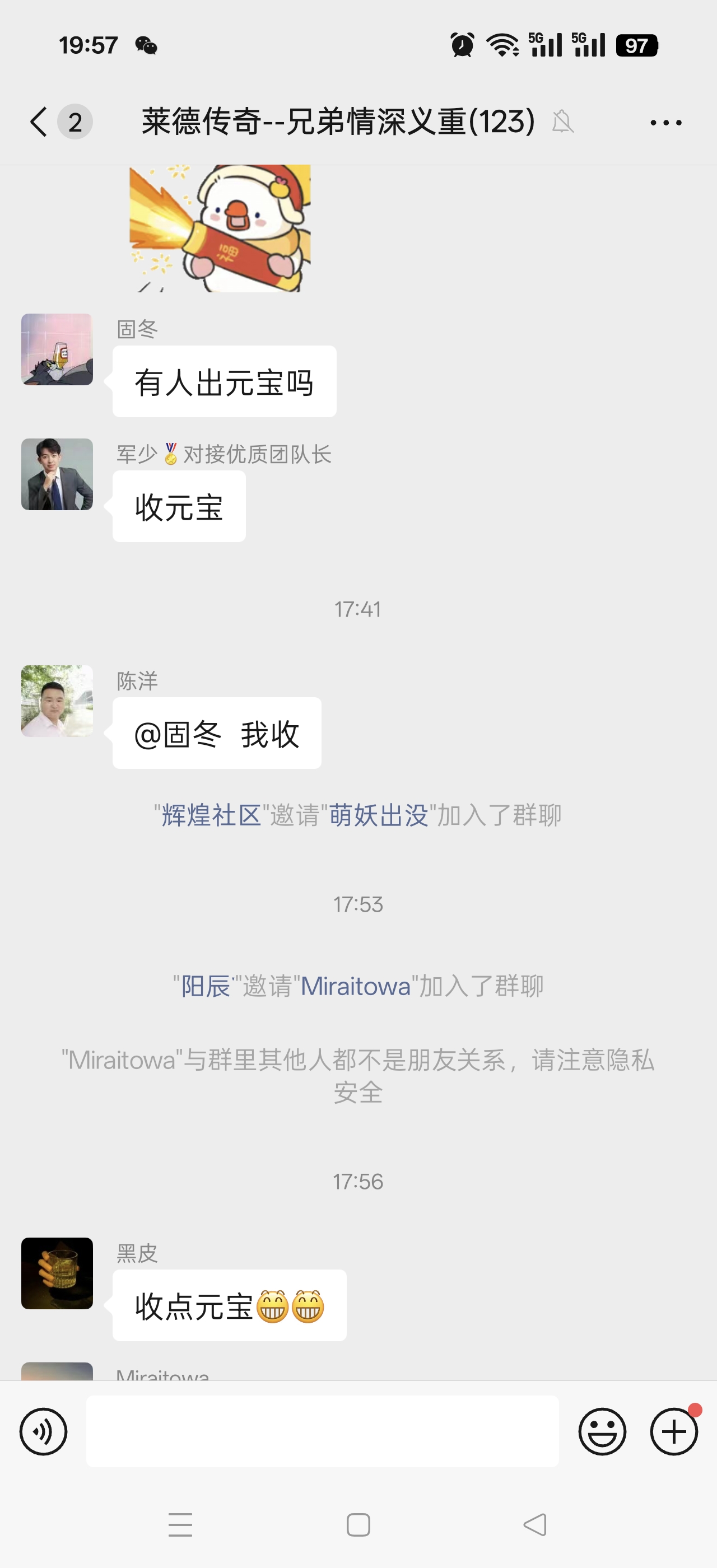
Task: Open 陈洋's profile avatar
Action: [57, 701]
